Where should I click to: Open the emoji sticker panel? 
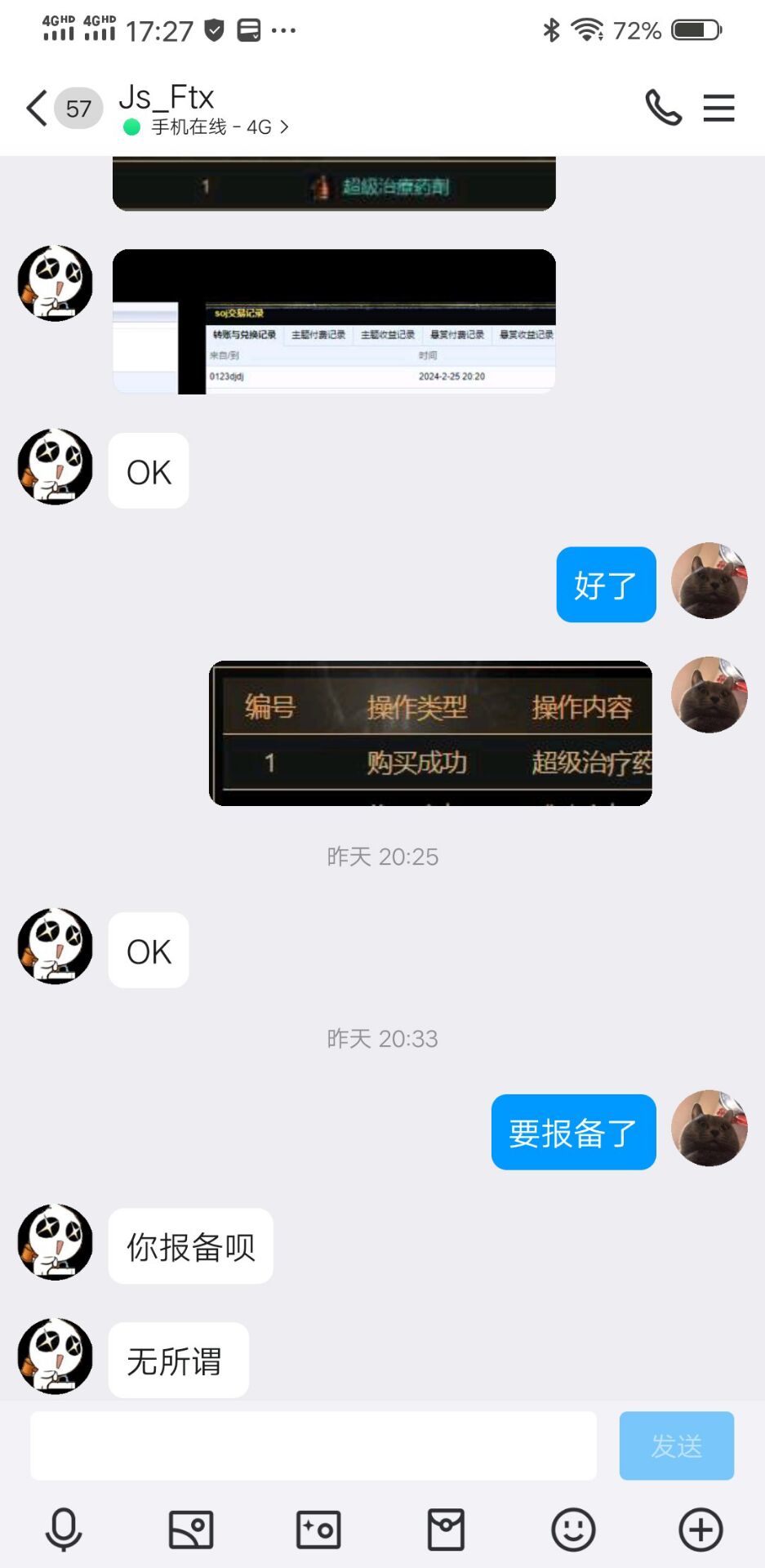tap(573, 1530)
